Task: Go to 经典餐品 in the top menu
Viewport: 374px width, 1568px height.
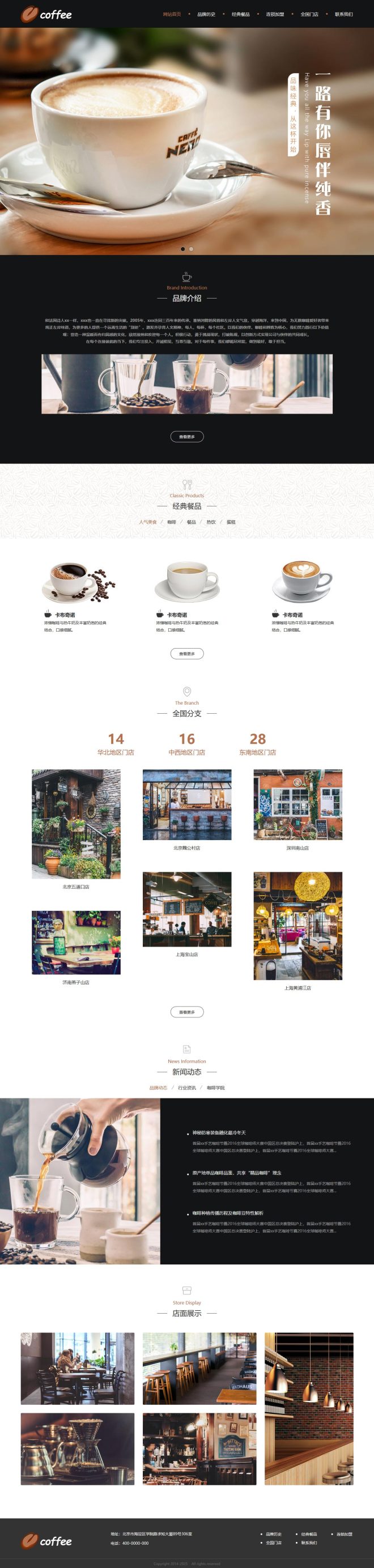Action: pos(241,14)
